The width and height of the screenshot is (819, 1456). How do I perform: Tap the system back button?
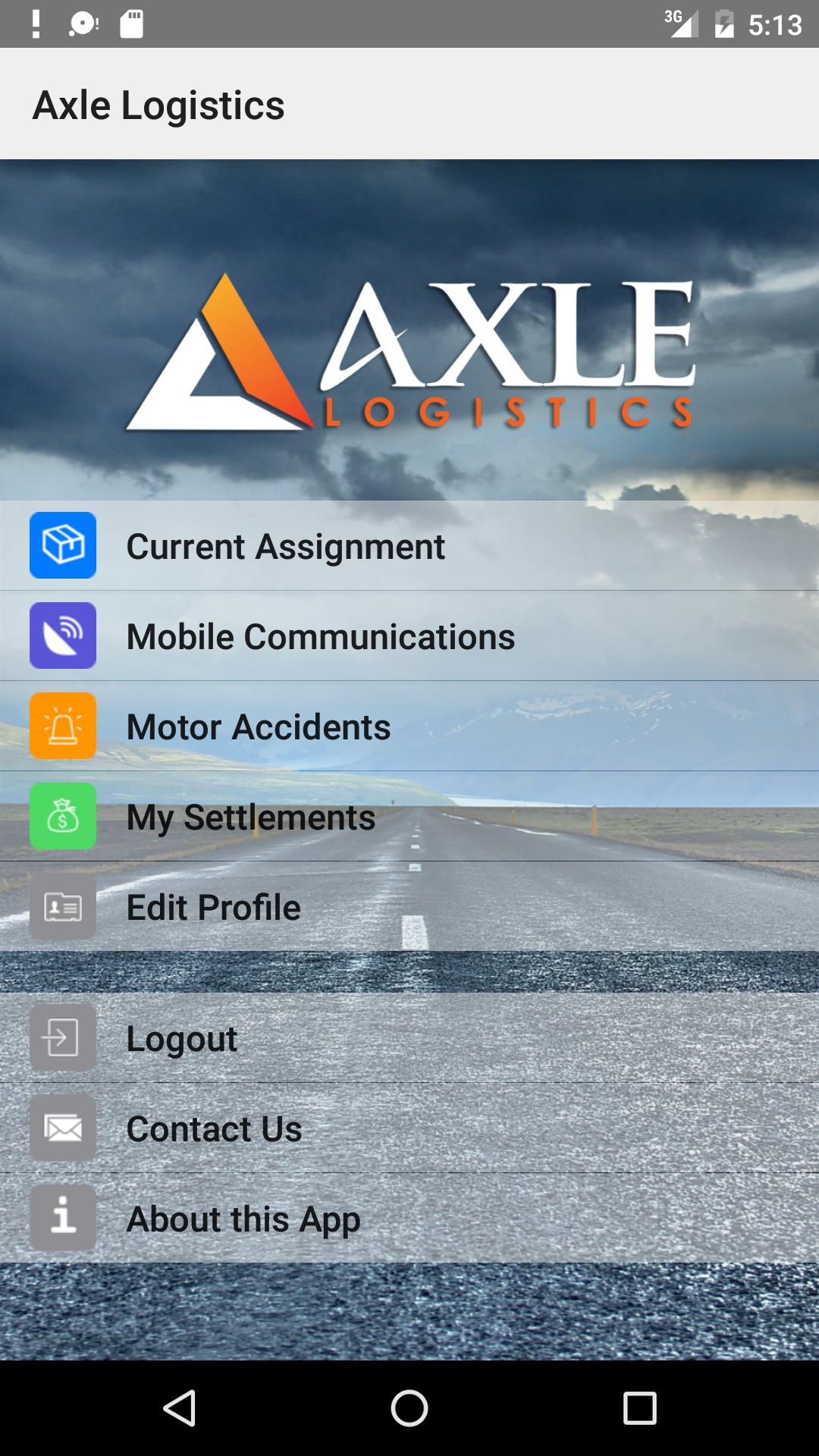[180, 1409]
